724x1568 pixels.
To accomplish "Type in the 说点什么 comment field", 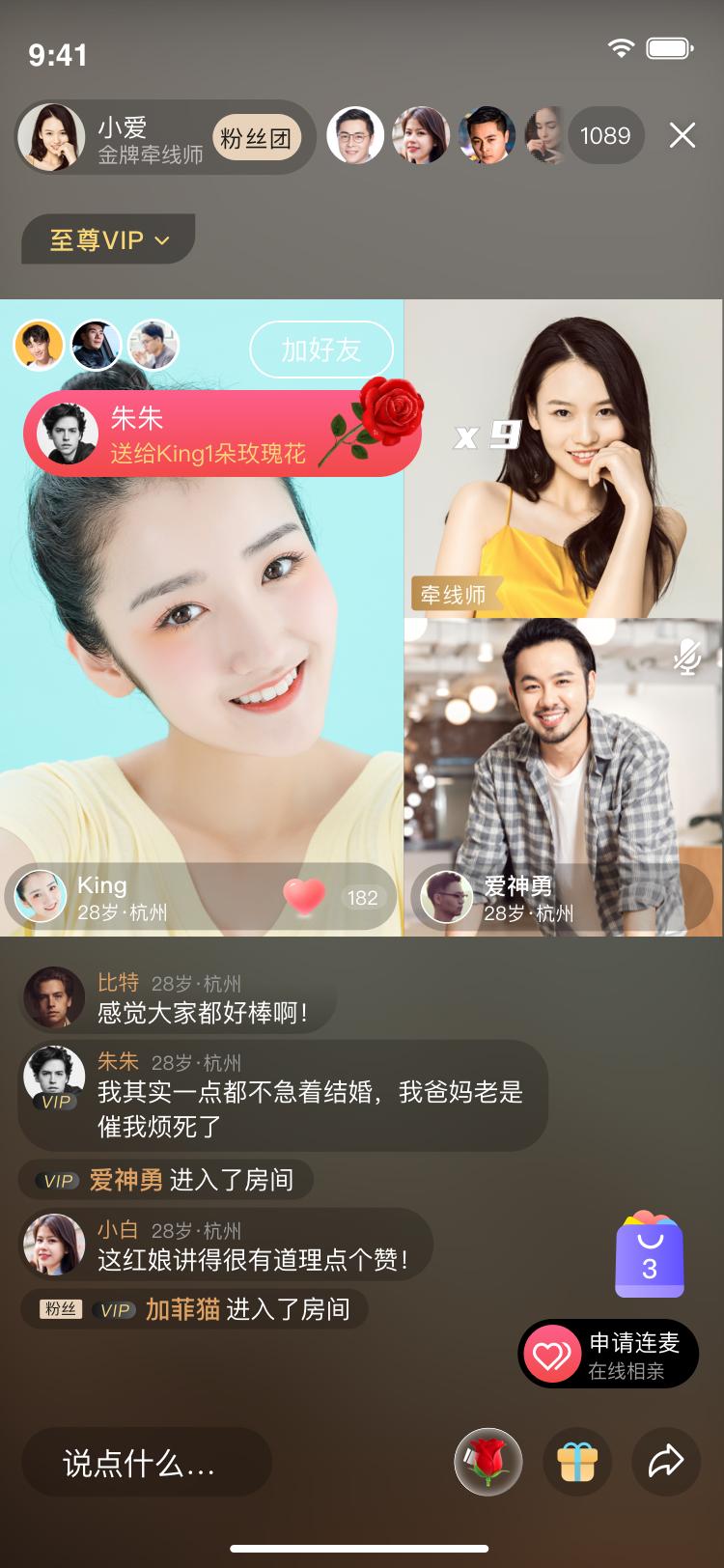I will coord(145,1462).
